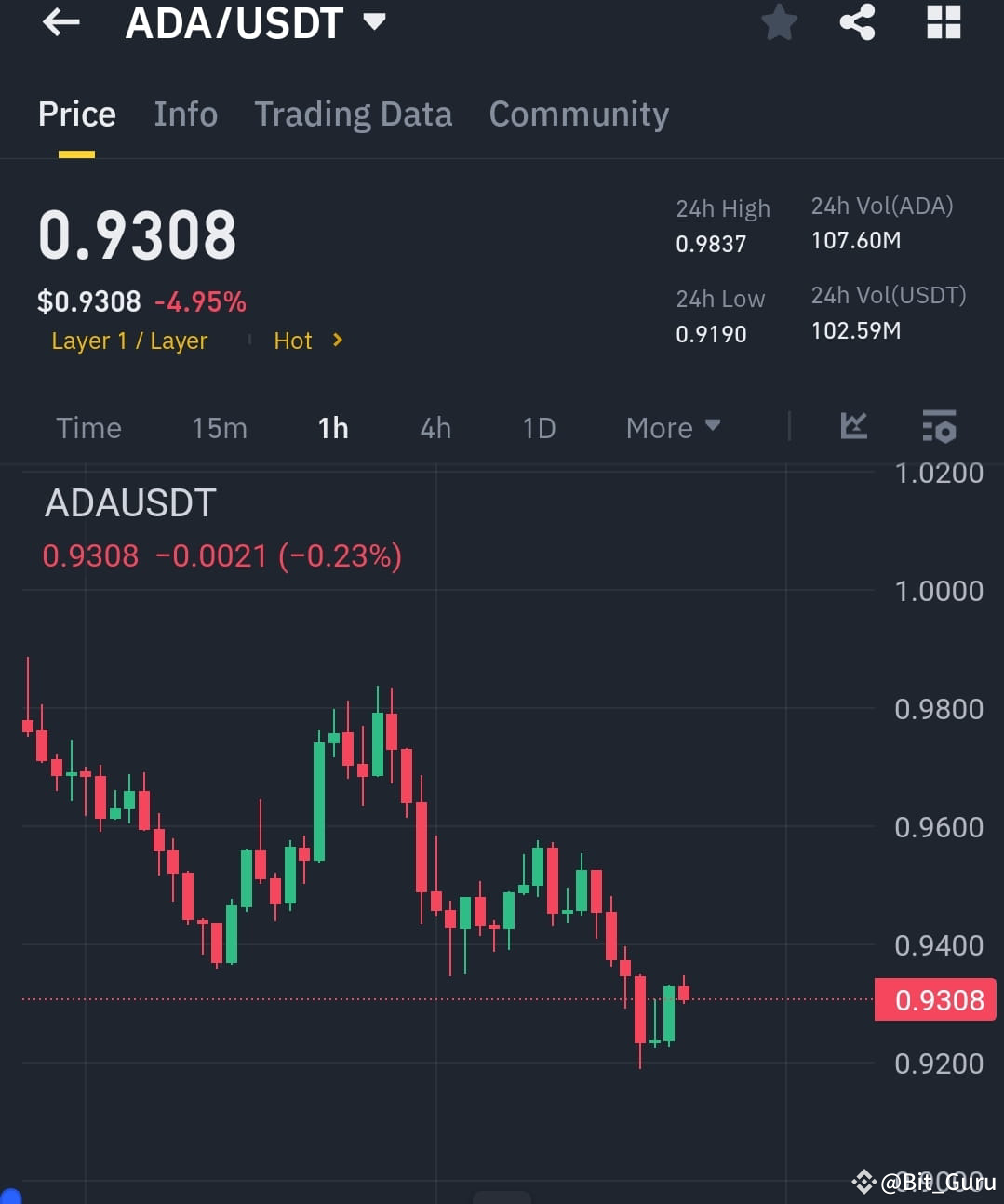This screenshot has width=1004, height=1204.
Task: Select the Time interval option
Action: (x=88, y=427)
